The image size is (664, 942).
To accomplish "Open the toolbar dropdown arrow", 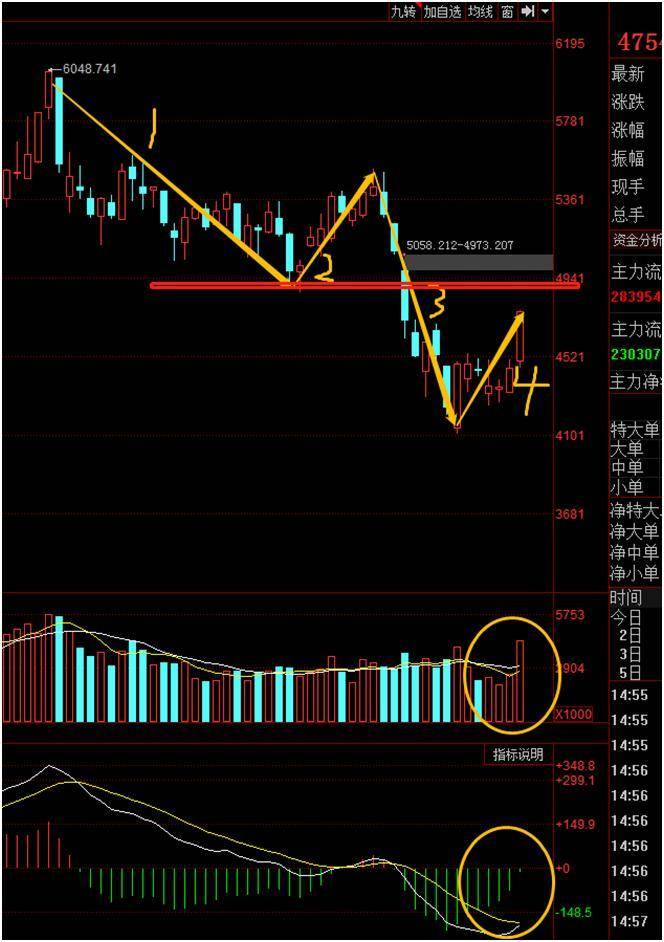I will pos(545,11).
